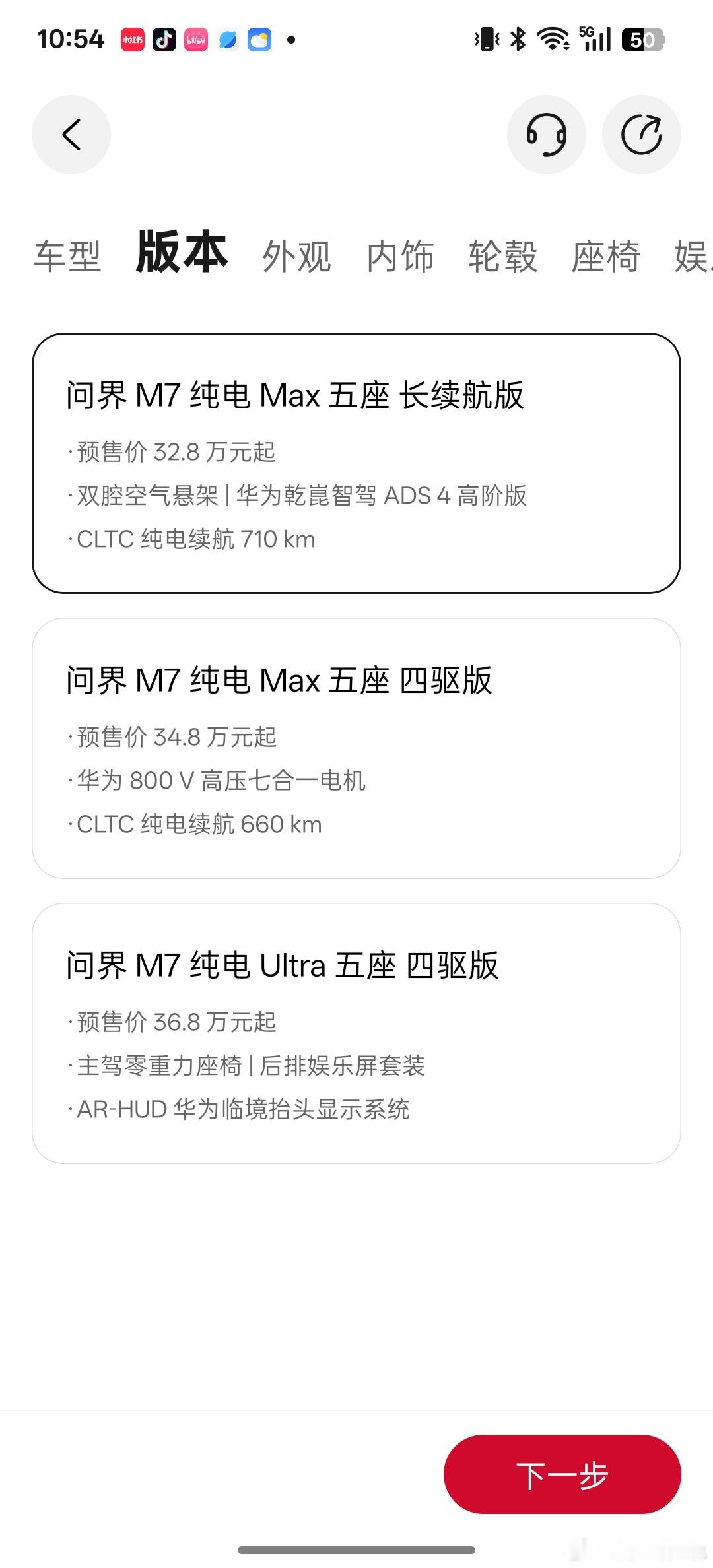Switch to the 外观 tab
Viewport: 713px width, 1568px height.
(296, 256)
